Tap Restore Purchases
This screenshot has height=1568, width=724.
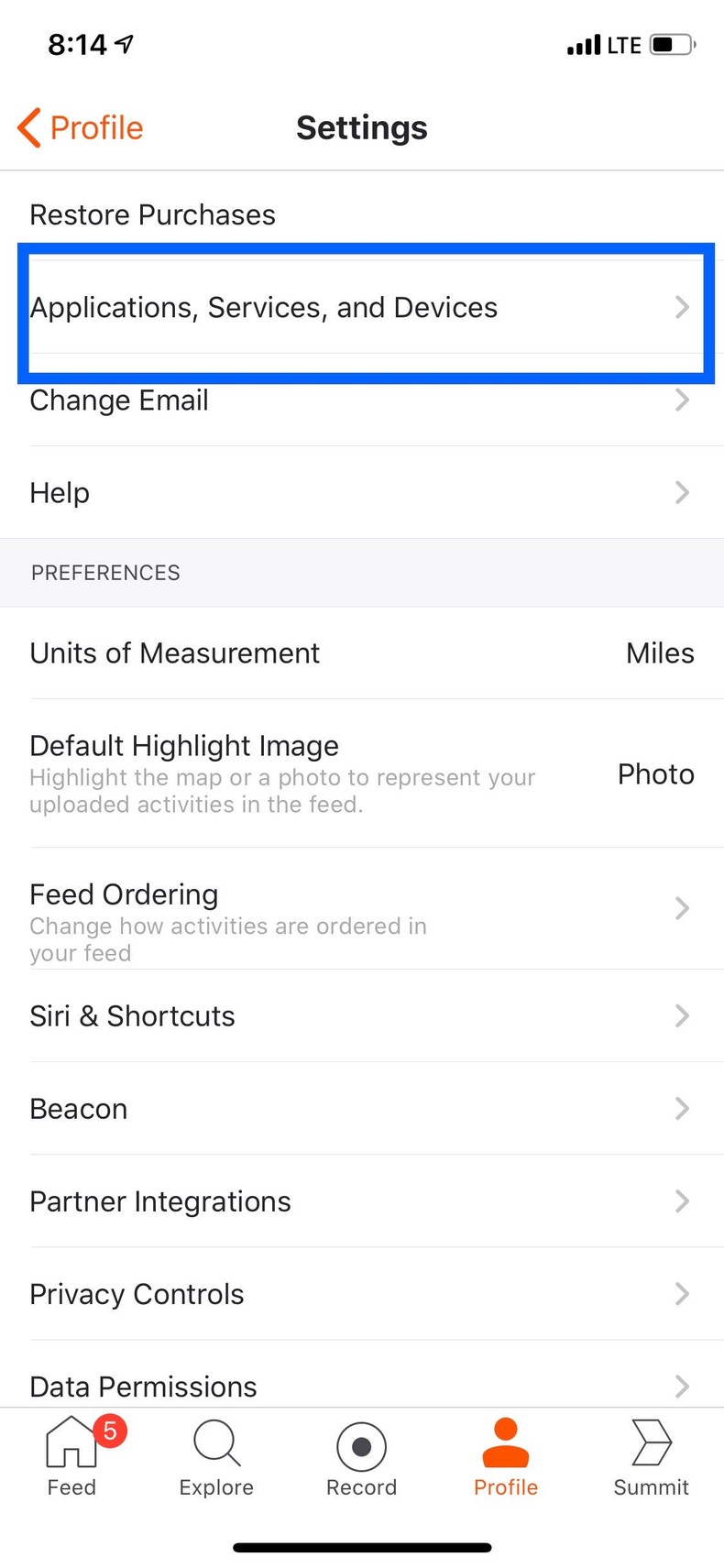(152, 214)
